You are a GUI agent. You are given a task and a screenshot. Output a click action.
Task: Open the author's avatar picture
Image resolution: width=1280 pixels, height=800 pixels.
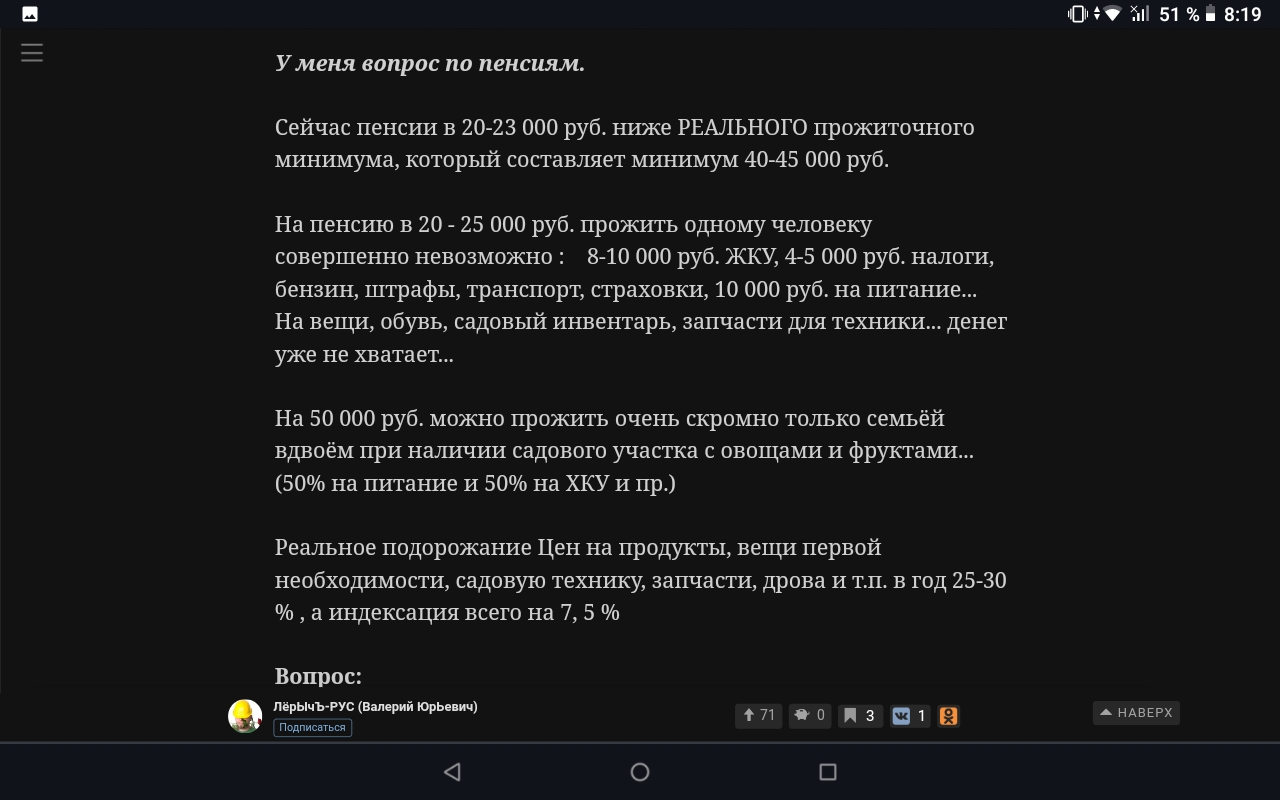[x=245, y=716]
